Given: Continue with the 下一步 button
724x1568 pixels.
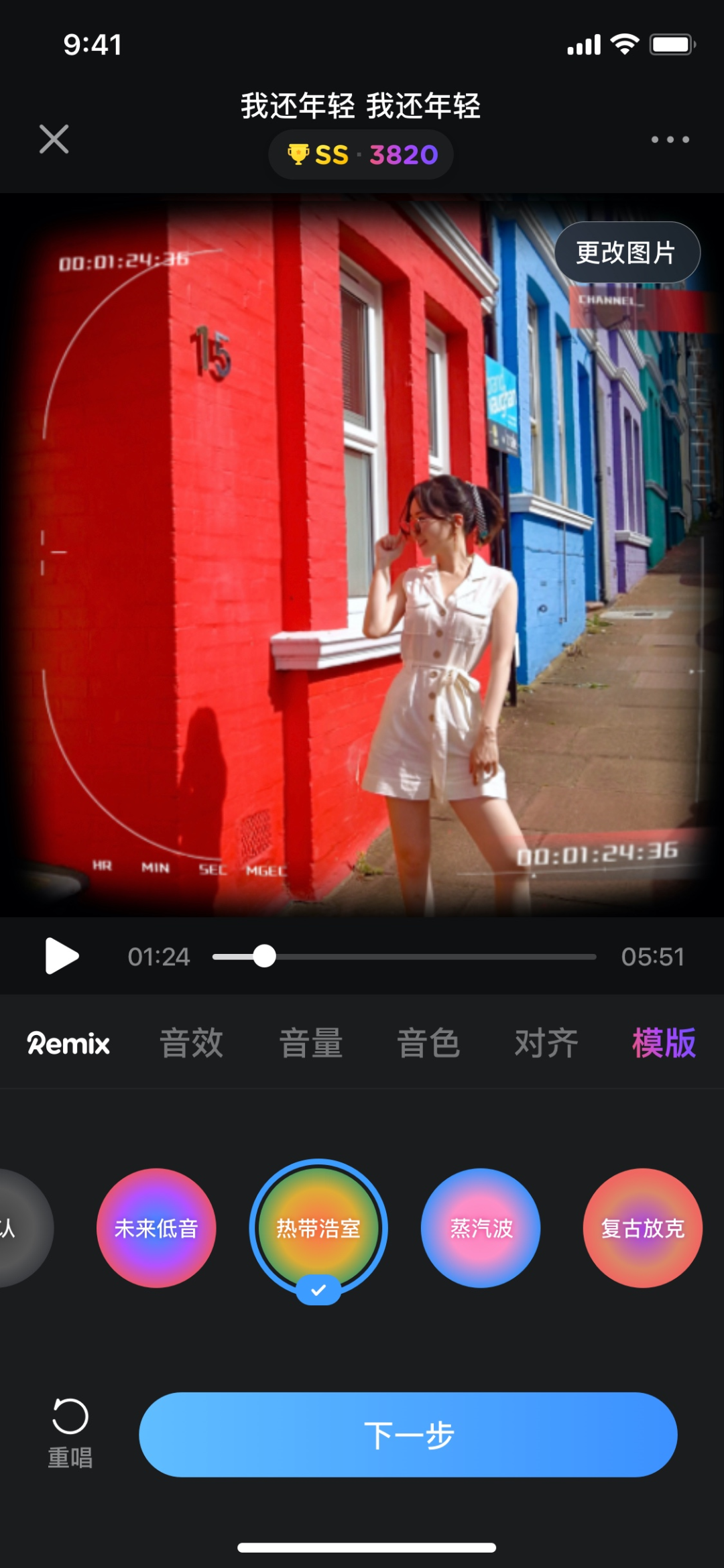Looking at the screenshot, I should coord(408,1435).
